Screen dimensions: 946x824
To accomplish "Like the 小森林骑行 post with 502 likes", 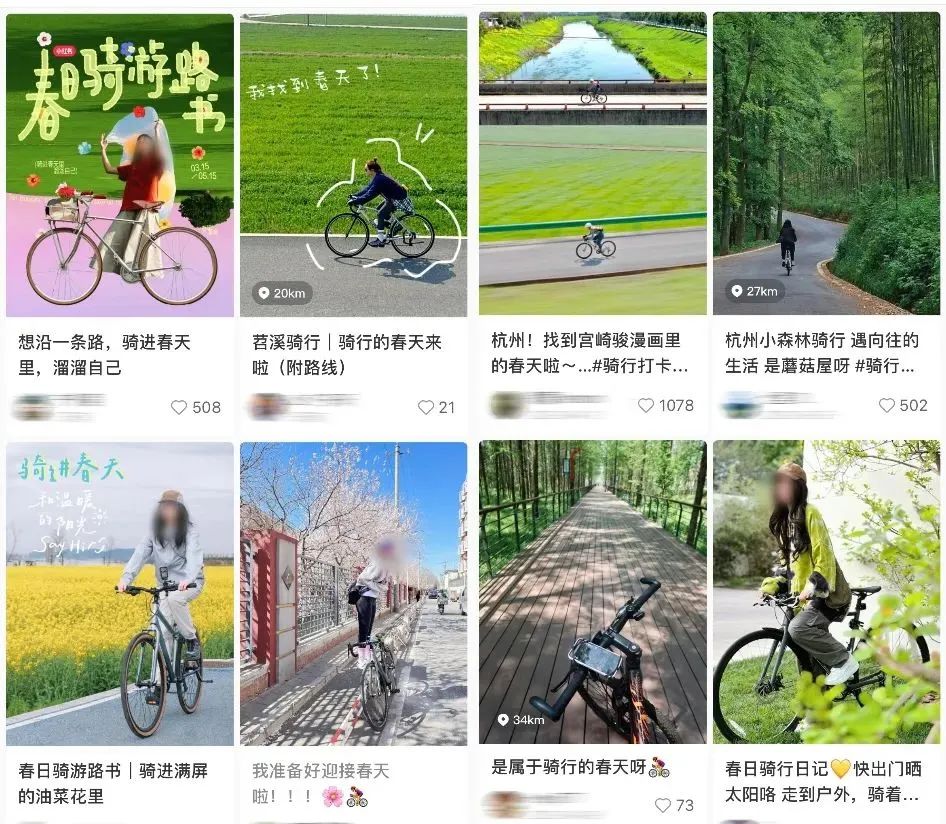I will coord(887,405).
